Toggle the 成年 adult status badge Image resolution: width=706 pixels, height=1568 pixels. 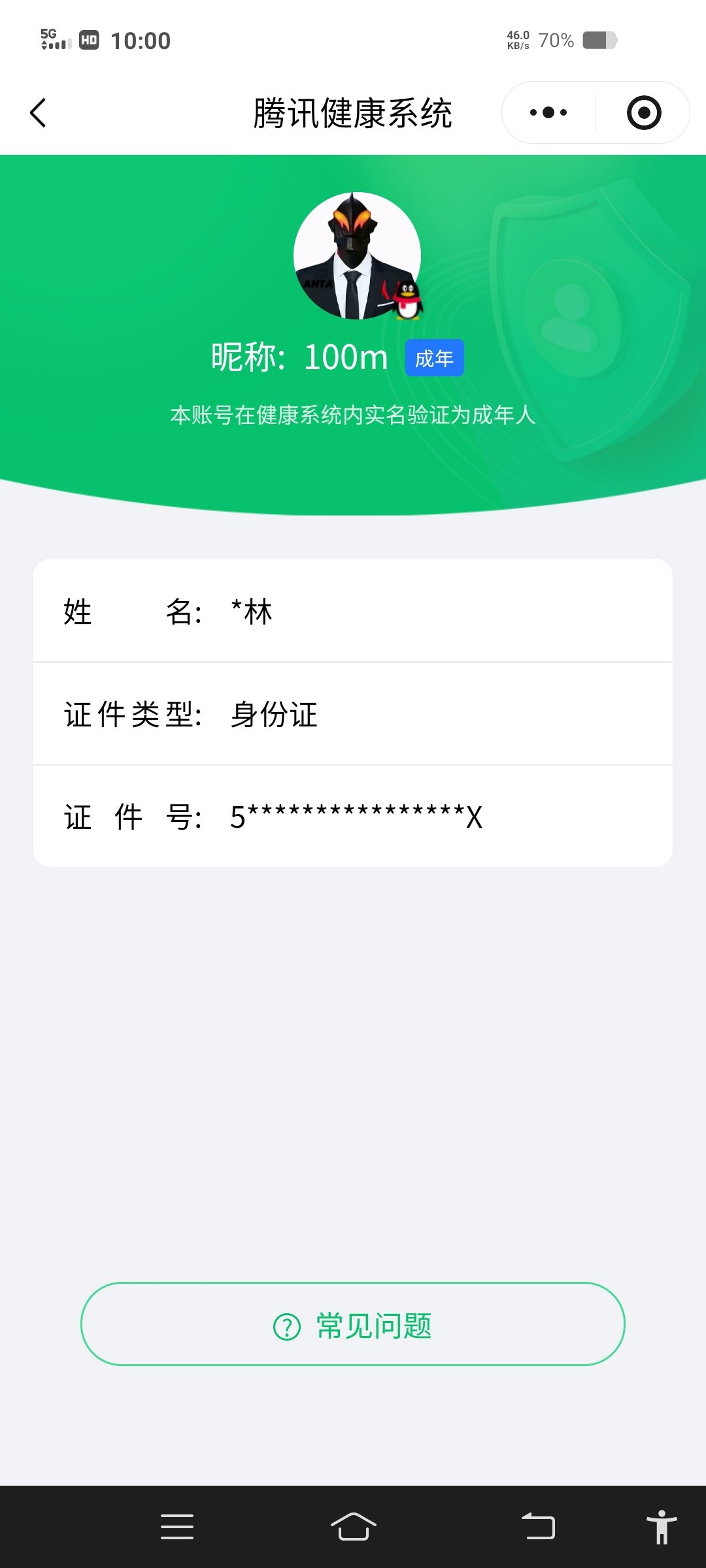pyautogui.click(x=433, y=359)
